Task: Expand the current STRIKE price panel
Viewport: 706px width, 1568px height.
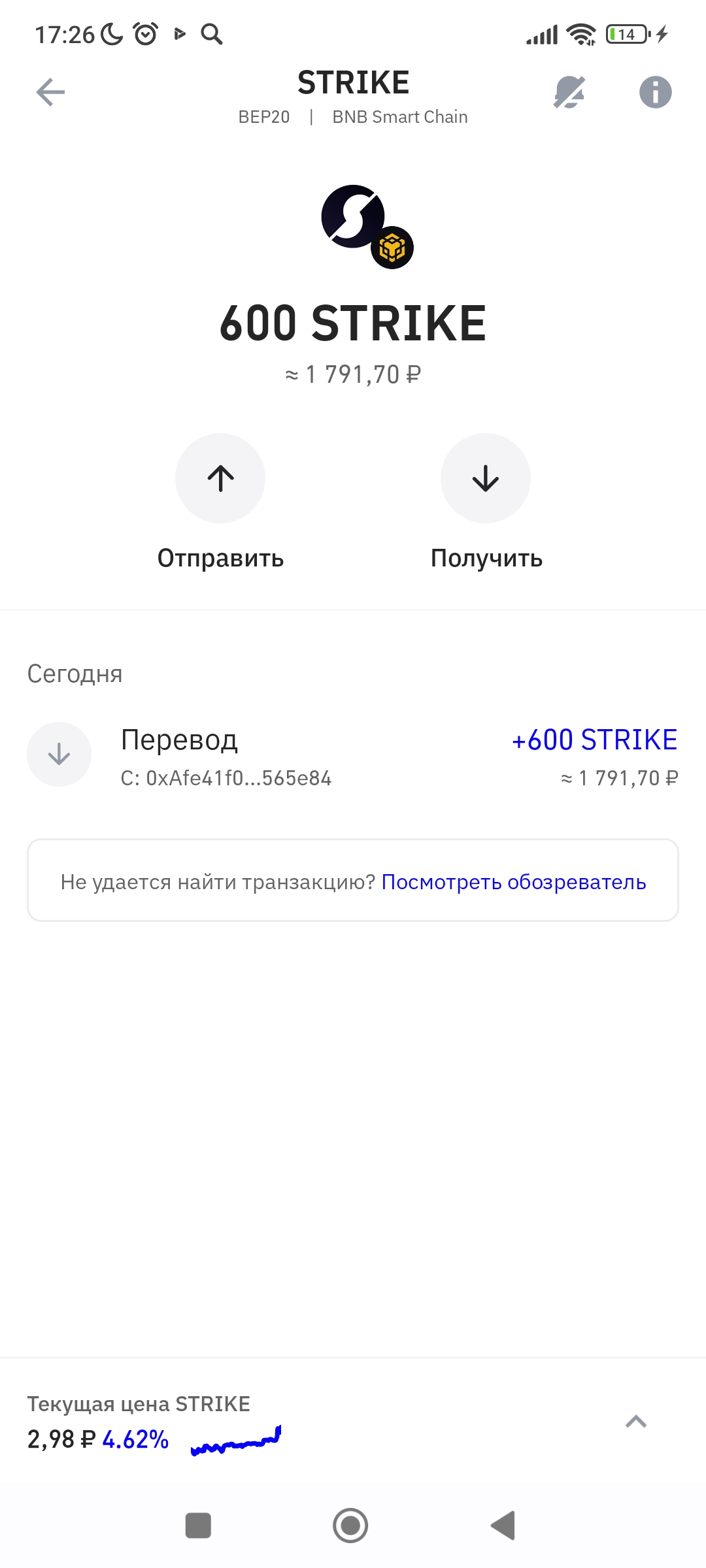Action: [635, 1422]
